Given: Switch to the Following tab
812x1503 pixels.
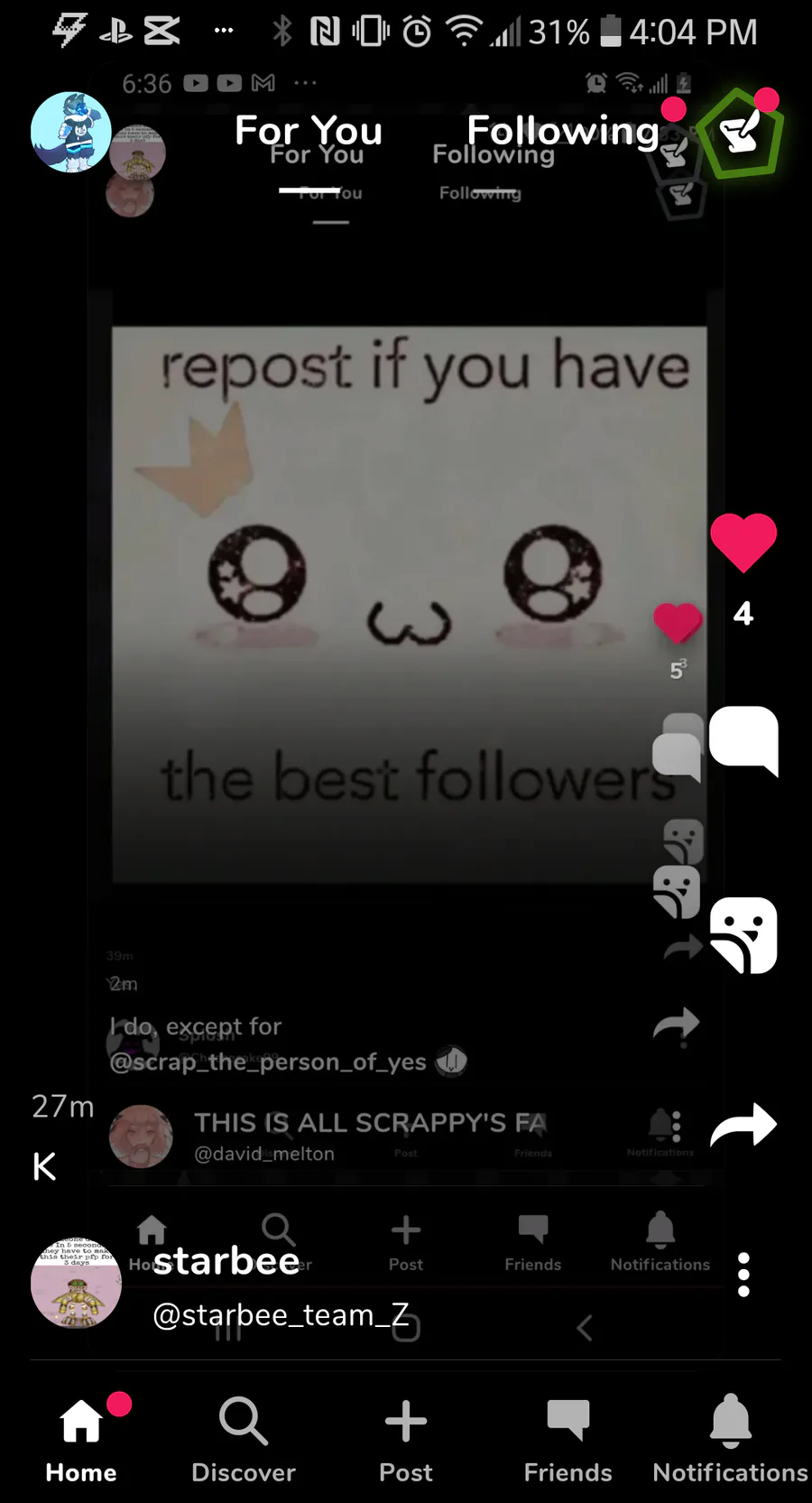Looking at the screenshot, I should [563, 131].
